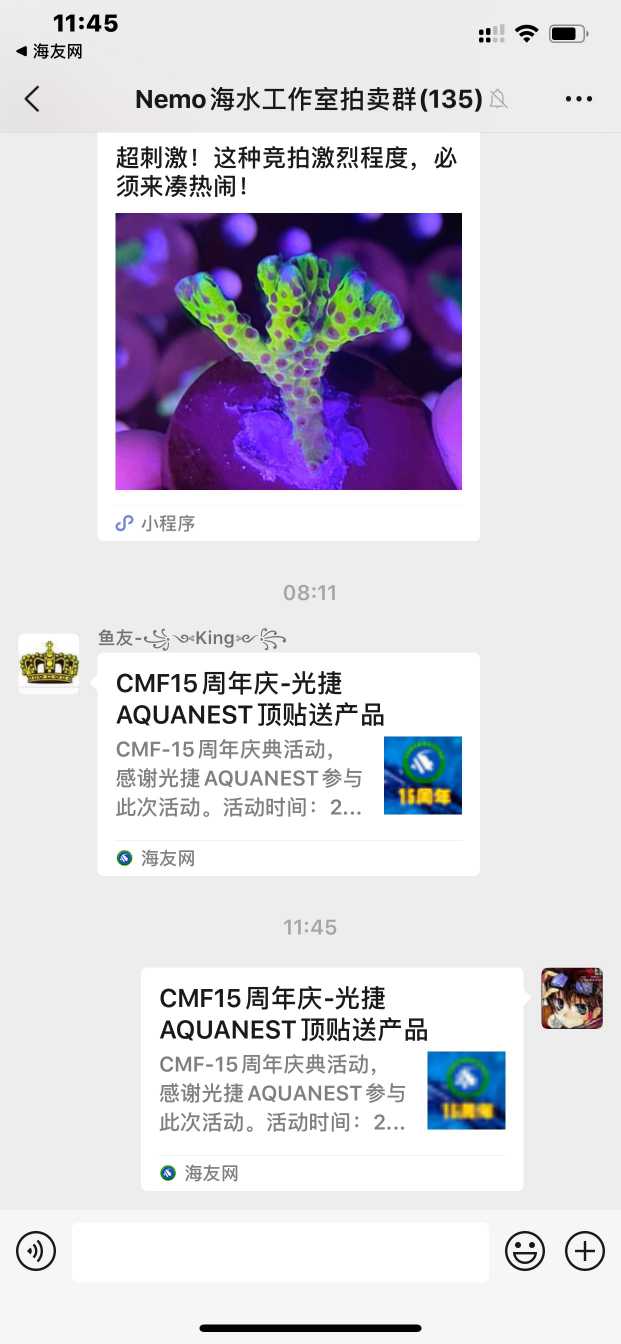
Task: Open the group chat options menu
Action: point(579,99)
